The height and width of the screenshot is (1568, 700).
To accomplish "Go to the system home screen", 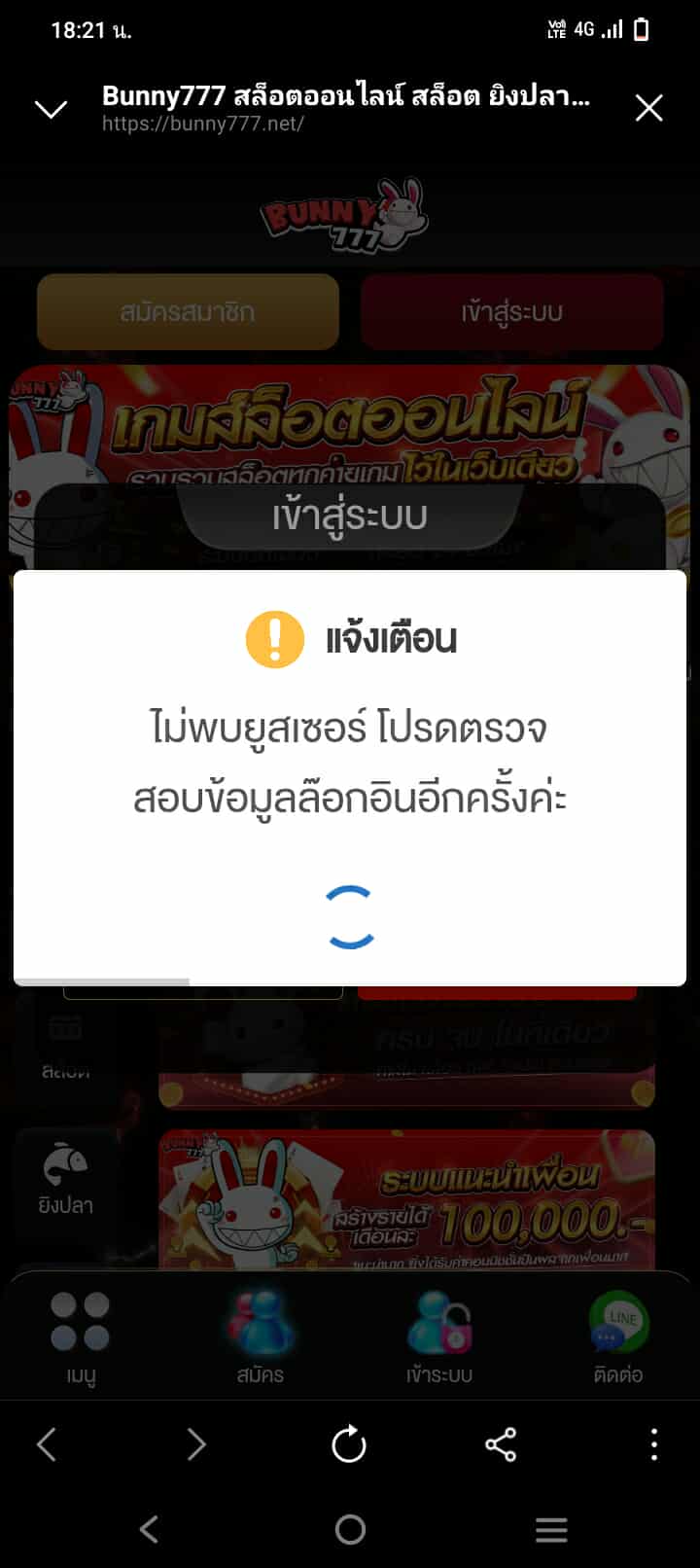I will tap(350, 1530).
